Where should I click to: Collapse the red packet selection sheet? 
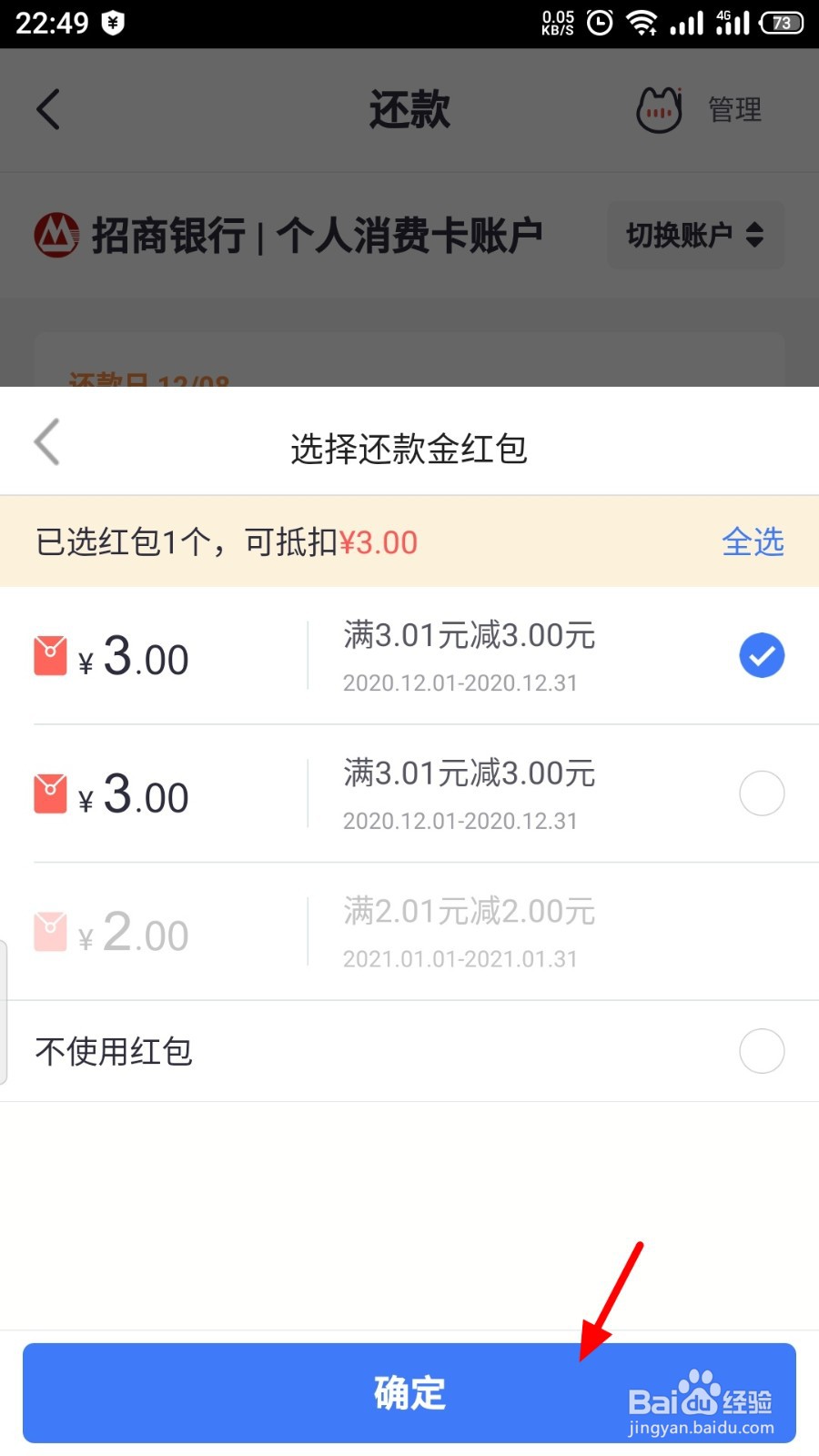pos(47,442)
